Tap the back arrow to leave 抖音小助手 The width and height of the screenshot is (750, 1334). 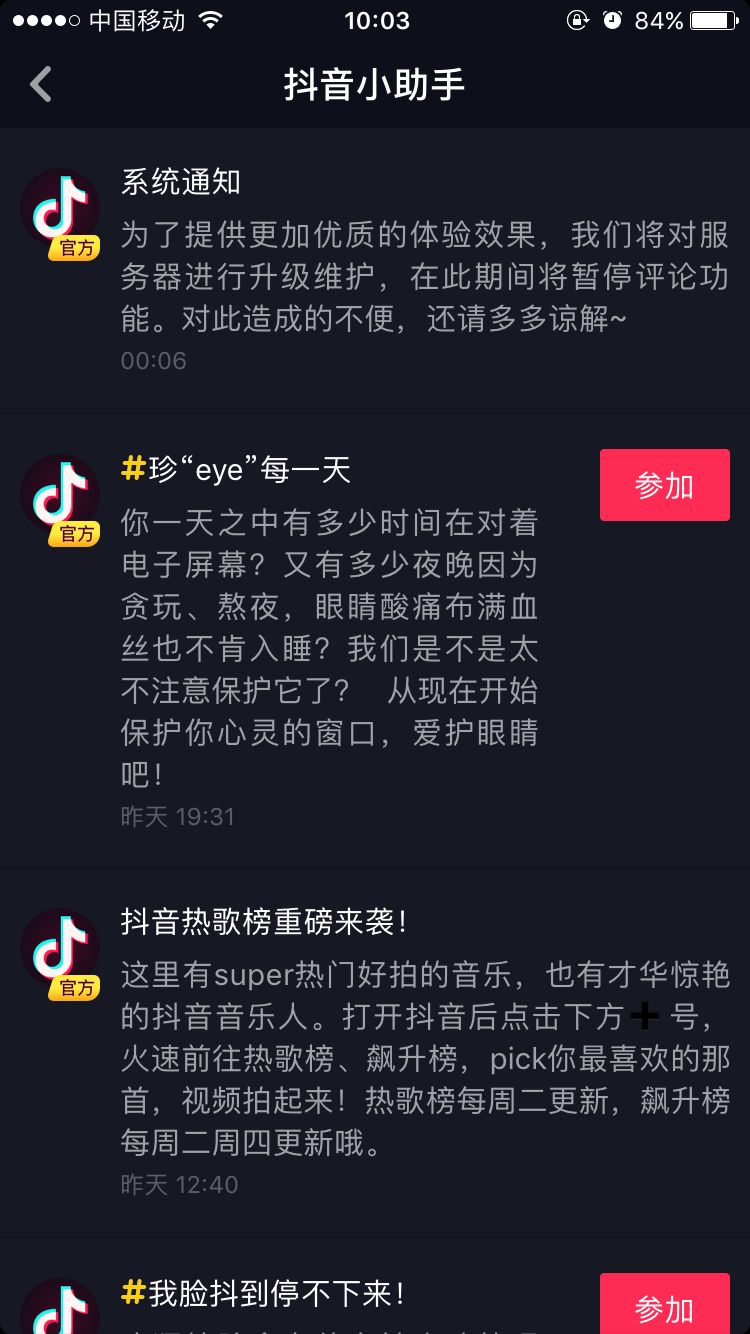coord(39,84)
